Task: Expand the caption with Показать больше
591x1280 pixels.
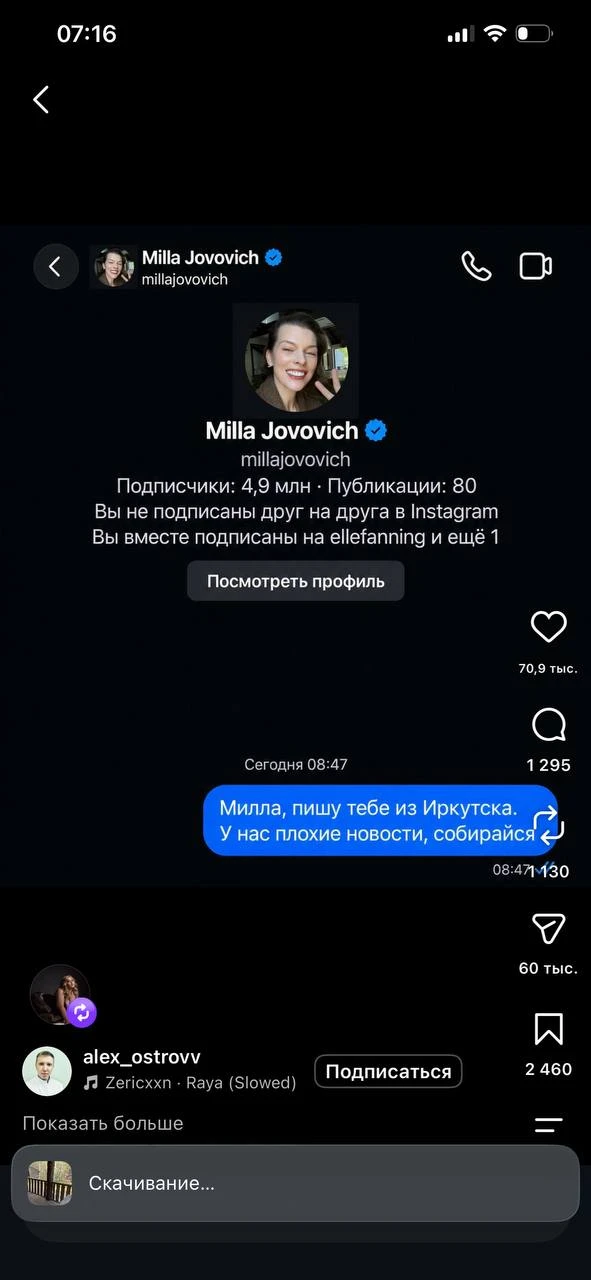Action: 103,1123
